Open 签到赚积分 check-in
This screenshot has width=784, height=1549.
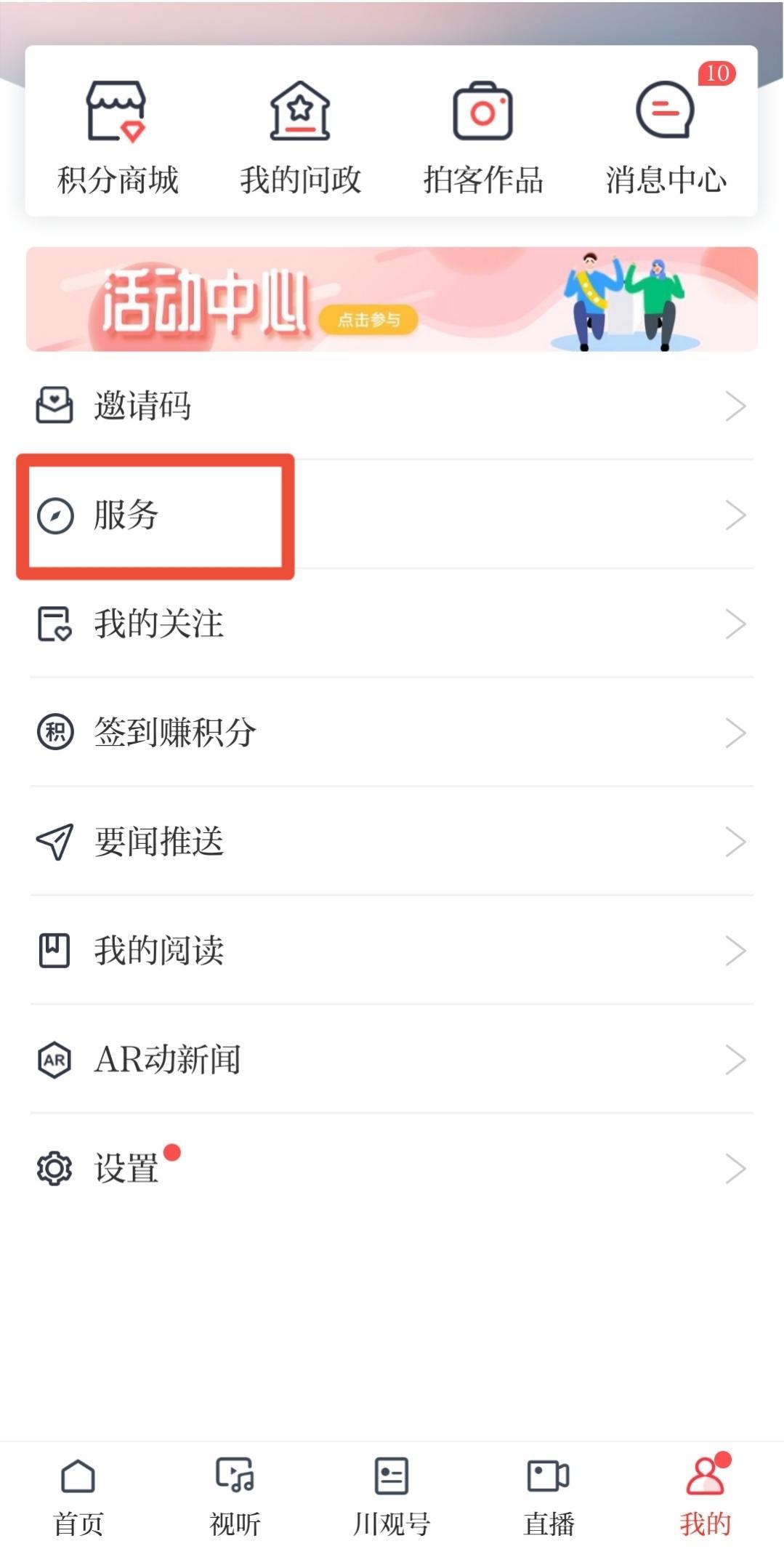[x=392, y=733]
